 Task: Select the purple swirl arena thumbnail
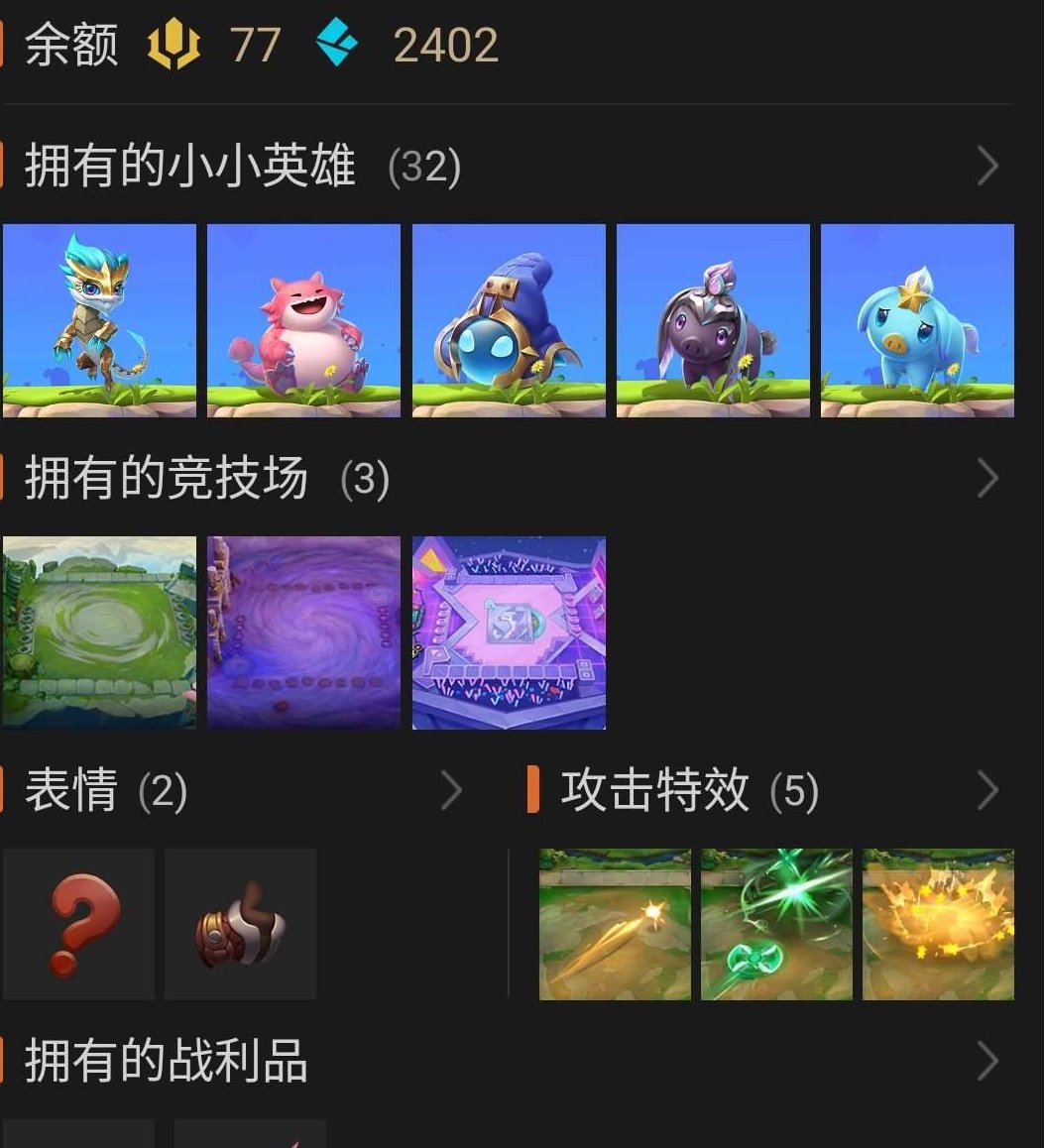pos(303,631)
